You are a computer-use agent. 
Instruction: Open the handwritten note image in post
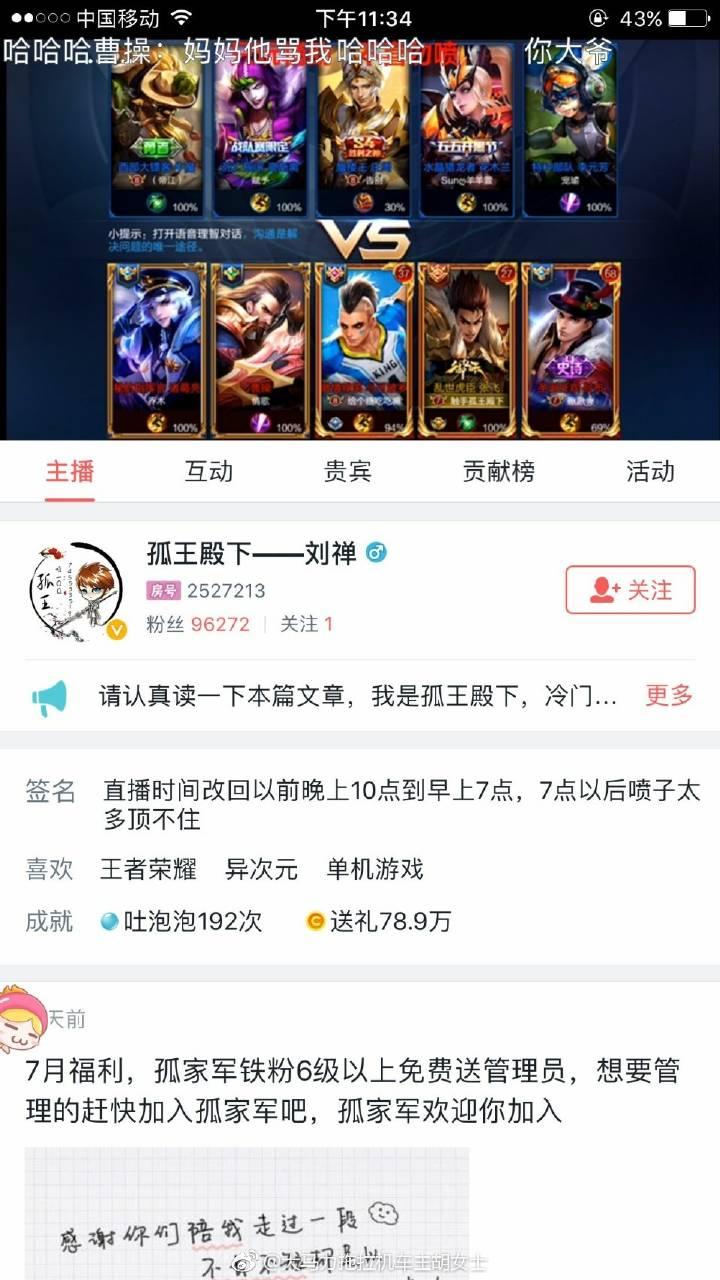point(246,1212)
